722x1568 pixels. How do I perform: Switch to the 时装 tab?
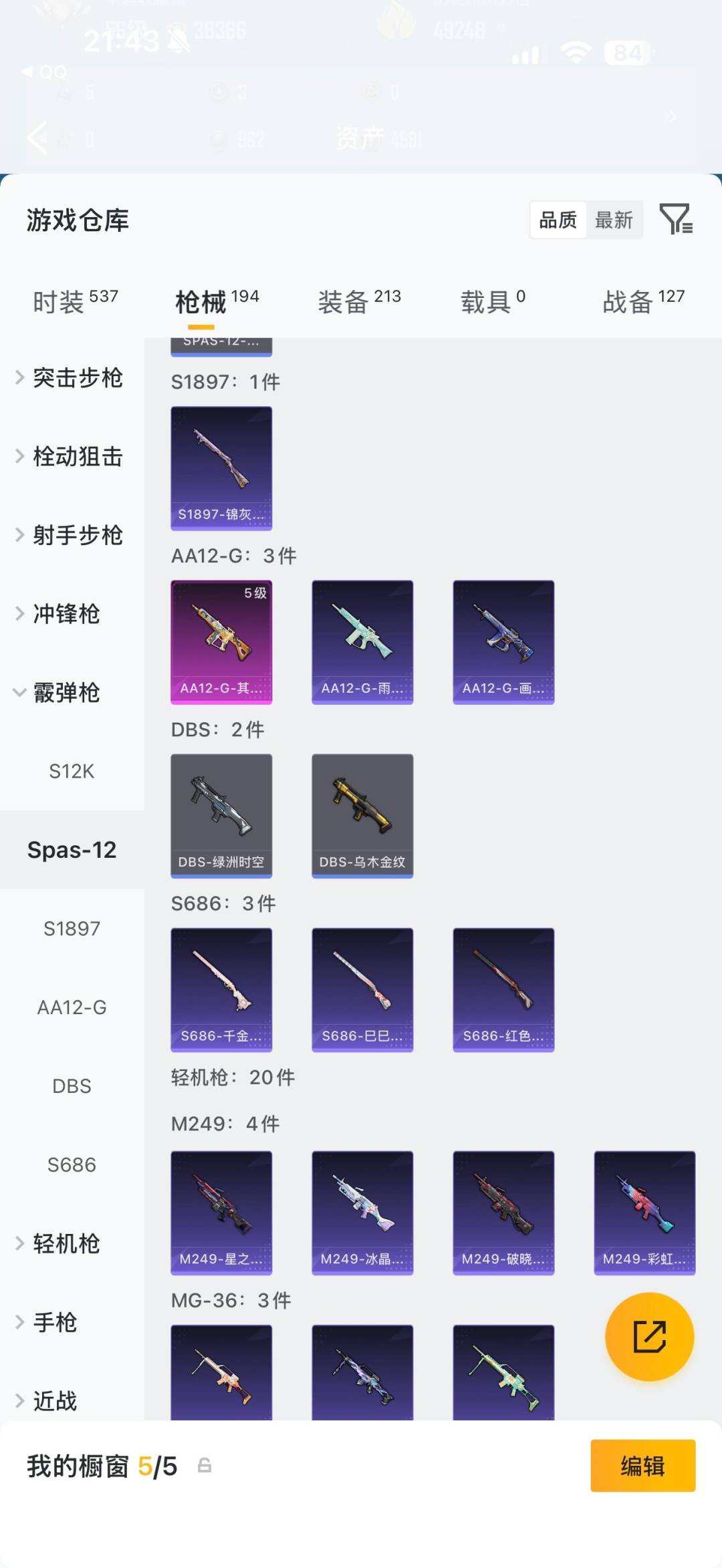pyautogui.click(x=76, y=301)
